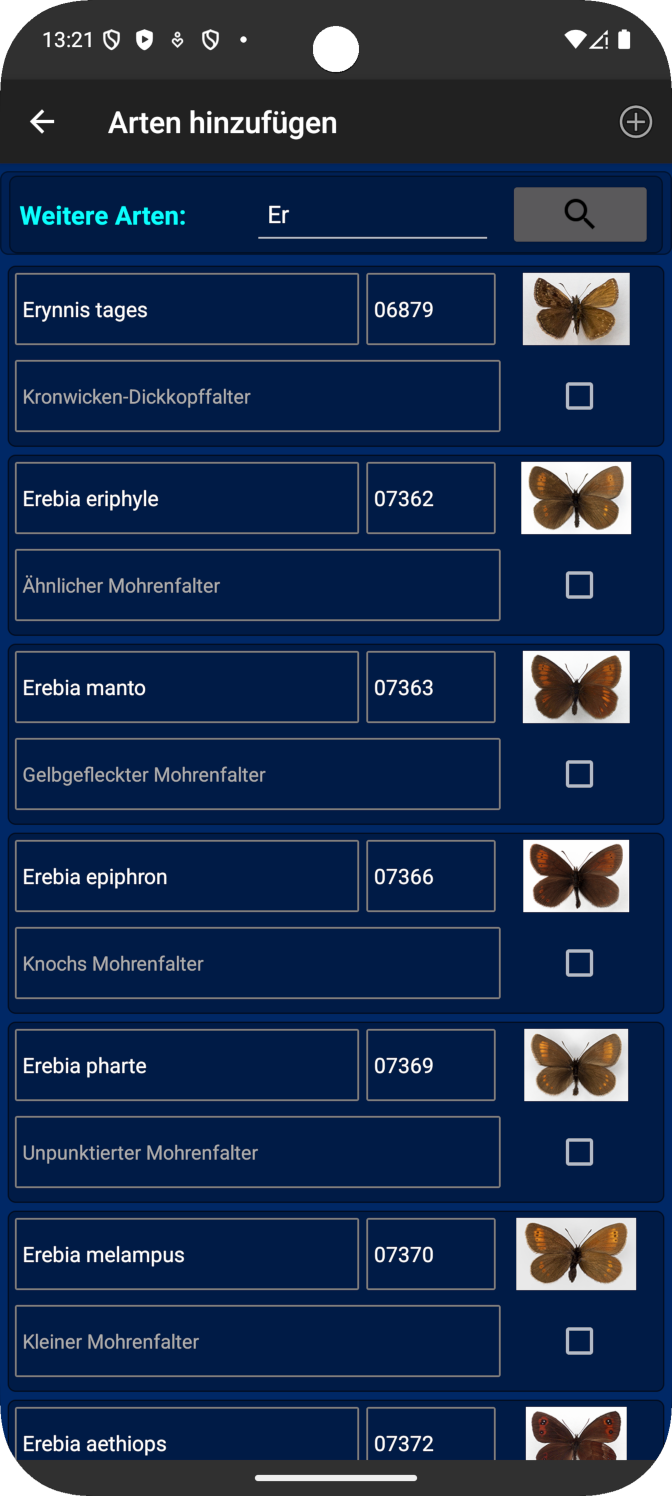Image resolution: width=672 pixels, height=1496 pixels.
Task: Tap the plus circle icon in the app bar
Action: [635, 122]
